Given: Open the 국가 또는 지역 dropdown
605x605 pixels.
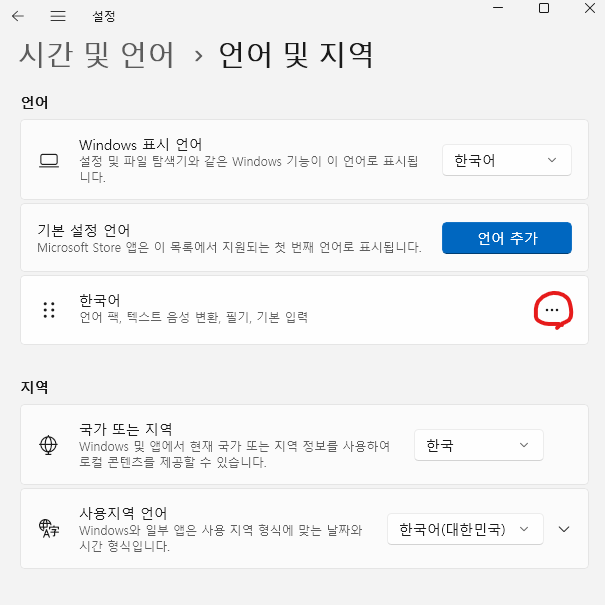Looking at the screenshot, I should (479, 445).
